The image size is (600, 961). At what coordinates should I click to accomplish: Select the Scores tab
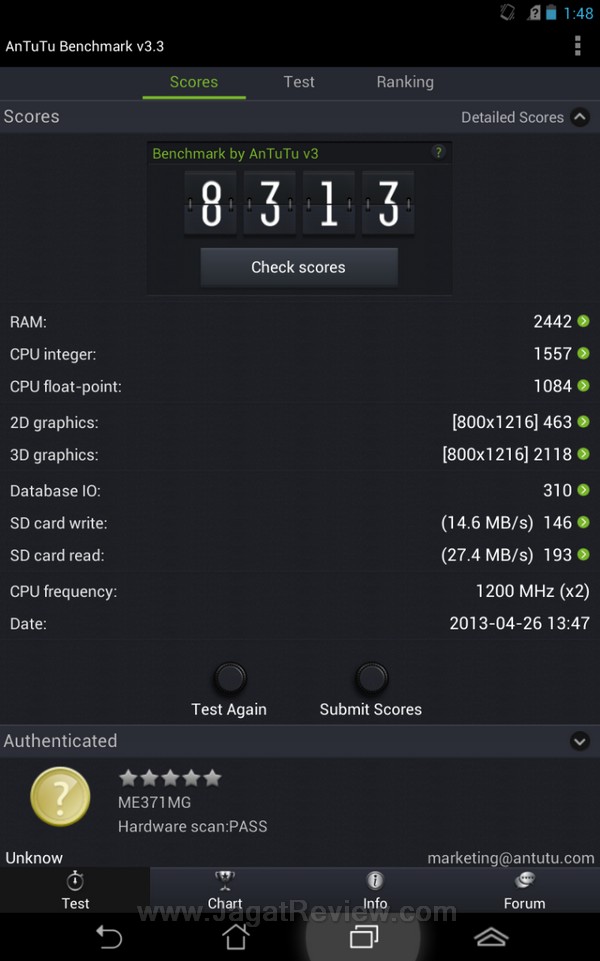click(194, 82)
